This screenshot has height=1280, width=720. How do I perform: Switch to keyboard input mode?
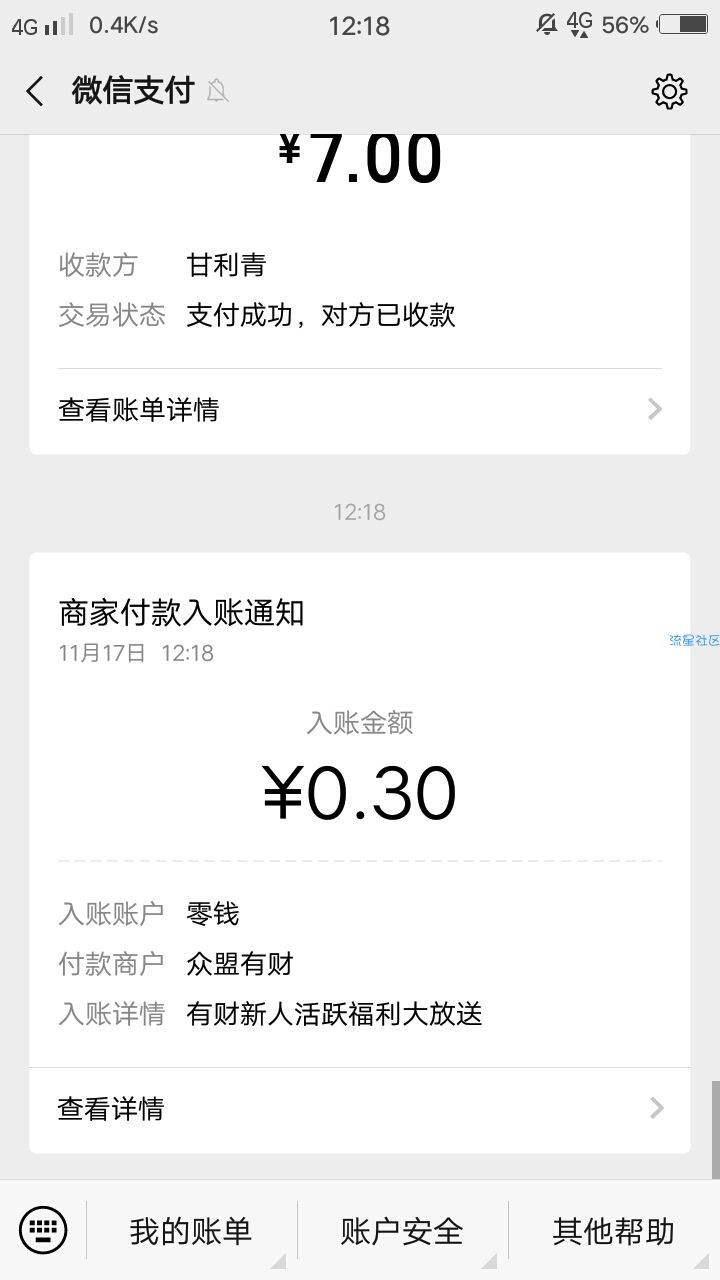click(43, 1230)
